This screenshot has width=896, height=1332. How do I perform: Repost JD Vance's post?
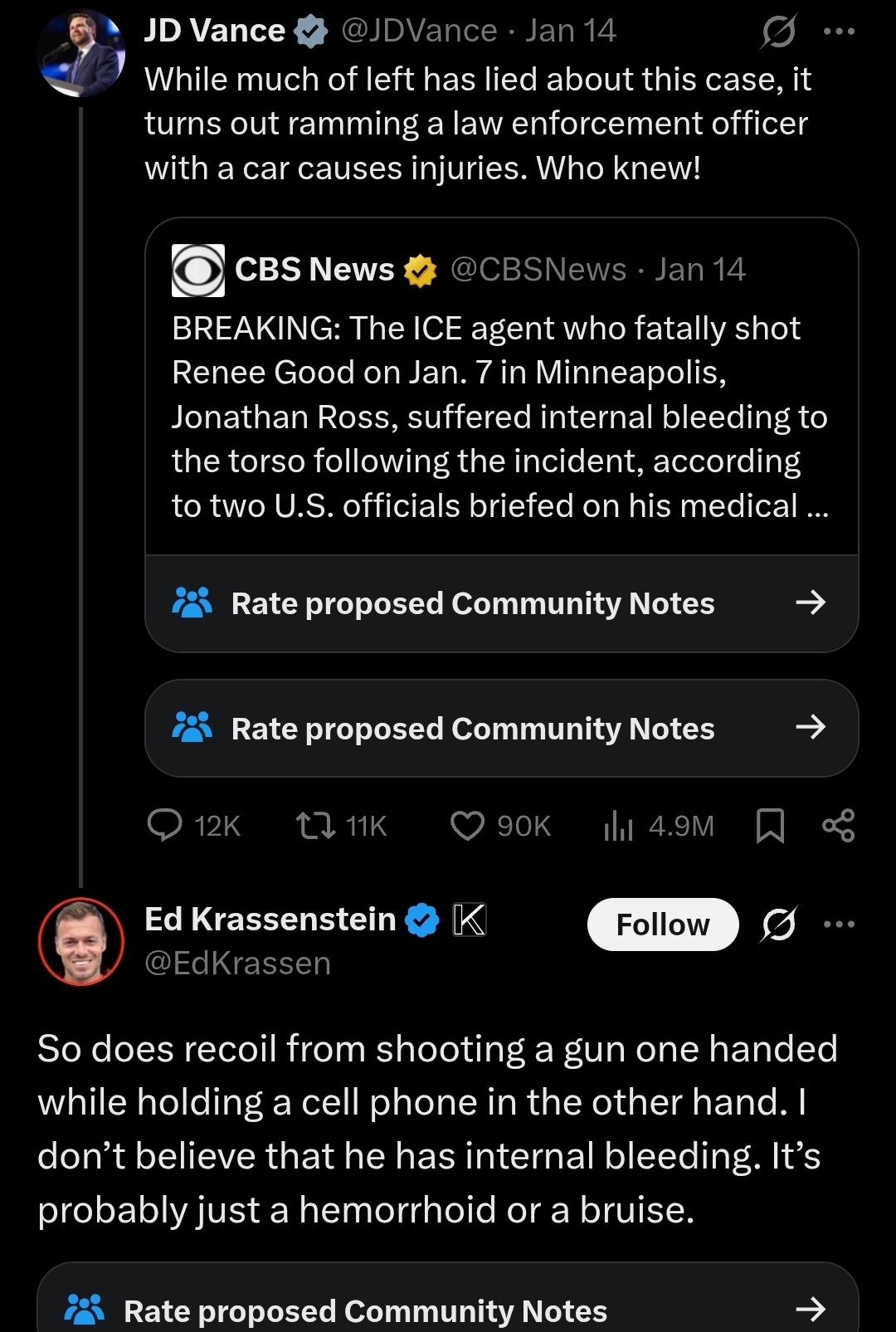(316, 826)
